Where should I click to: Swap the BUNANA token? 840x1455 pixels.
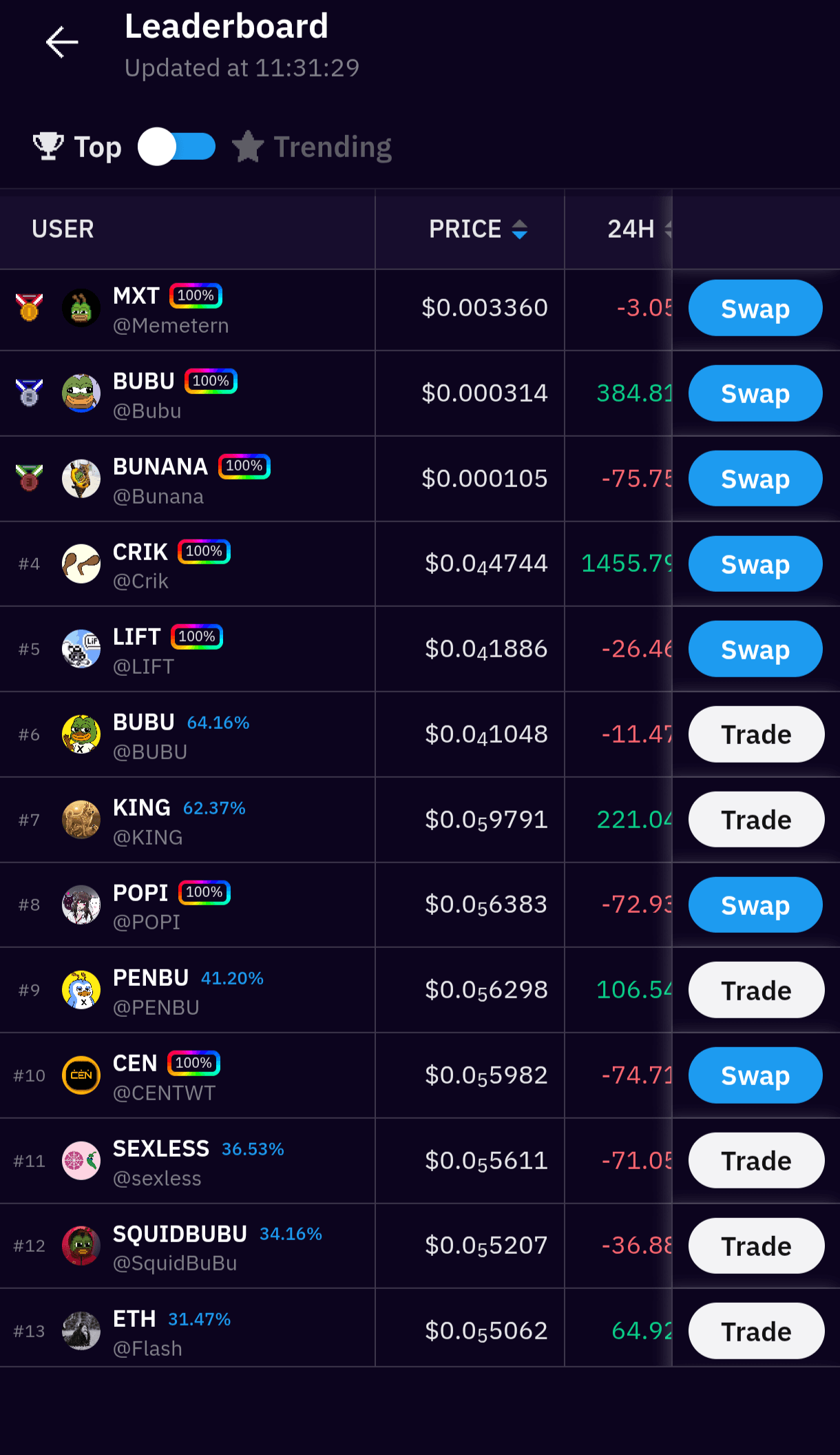pyautogui.click(x=755, y=479)
